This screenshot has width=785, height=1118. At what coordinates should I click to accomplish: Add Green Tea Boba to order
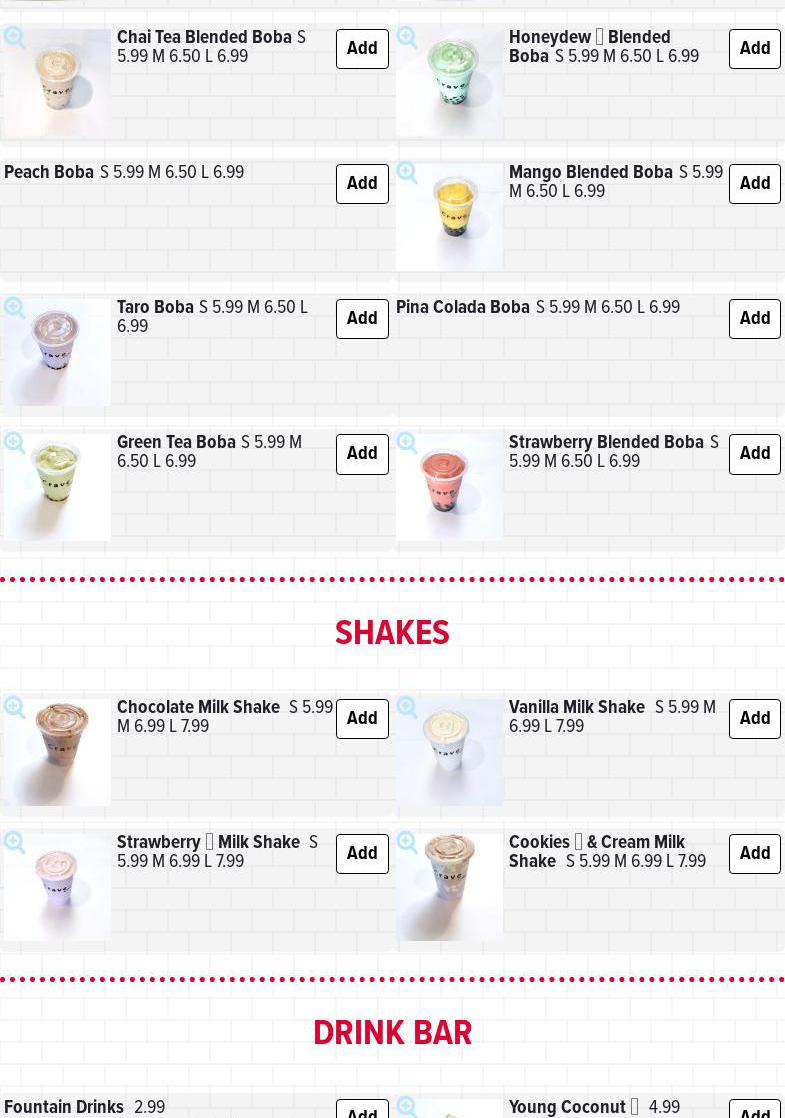[362, 454]
